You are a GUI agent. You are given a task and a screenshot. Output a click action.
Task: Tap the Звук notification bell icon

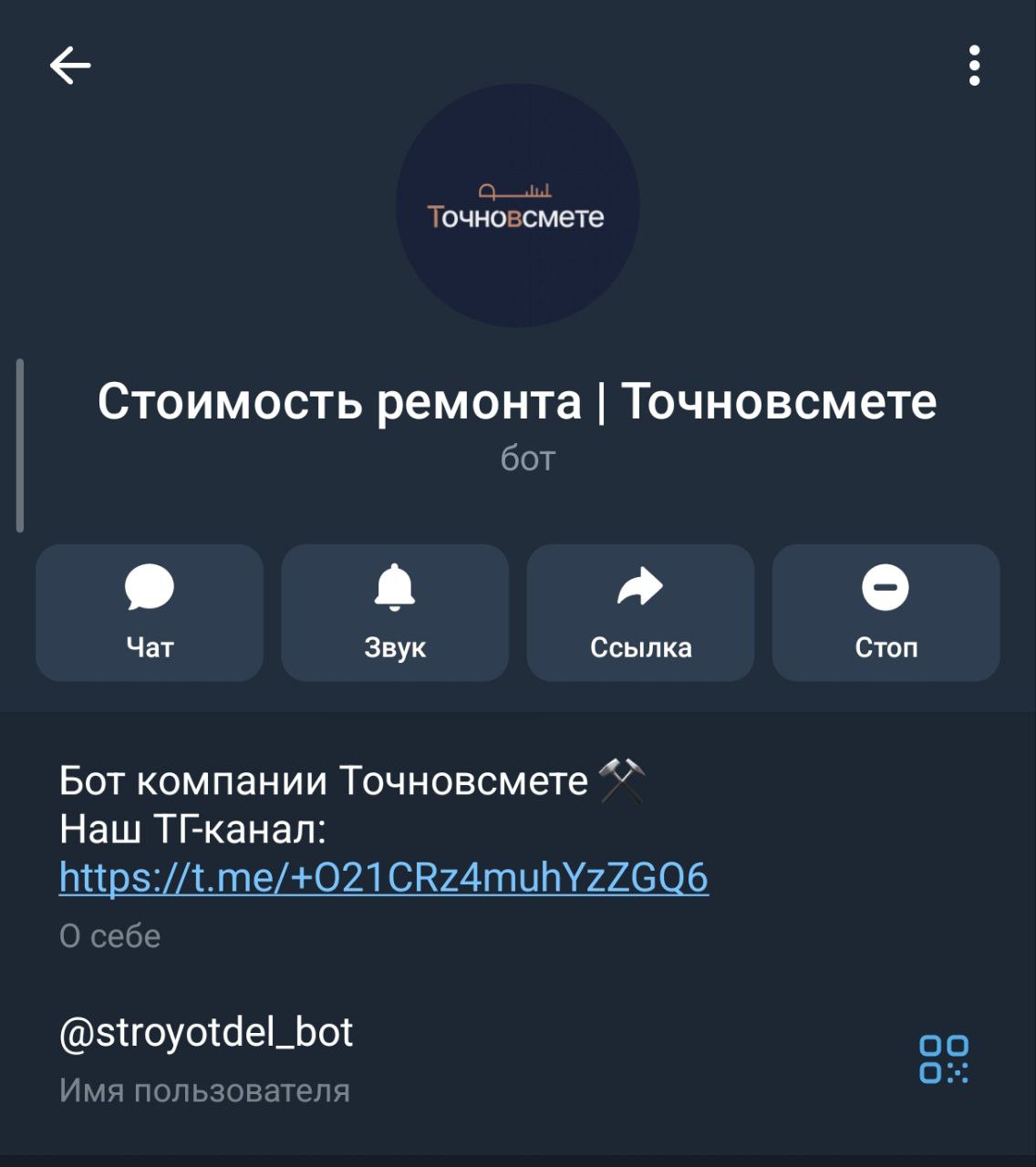click(x=395, y=588)
